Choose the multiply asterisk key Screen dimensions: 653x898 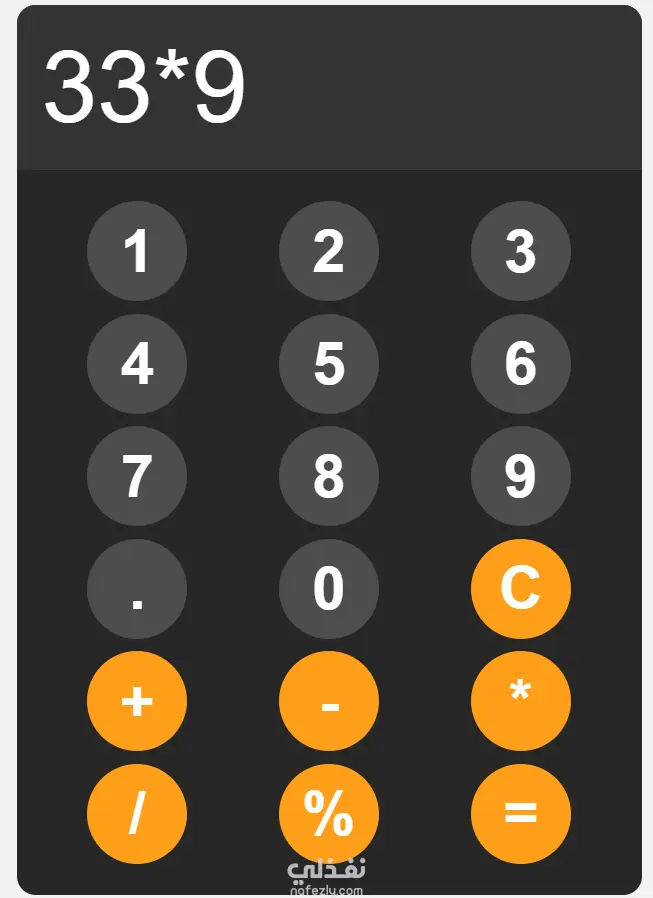[x=521, y=701]
